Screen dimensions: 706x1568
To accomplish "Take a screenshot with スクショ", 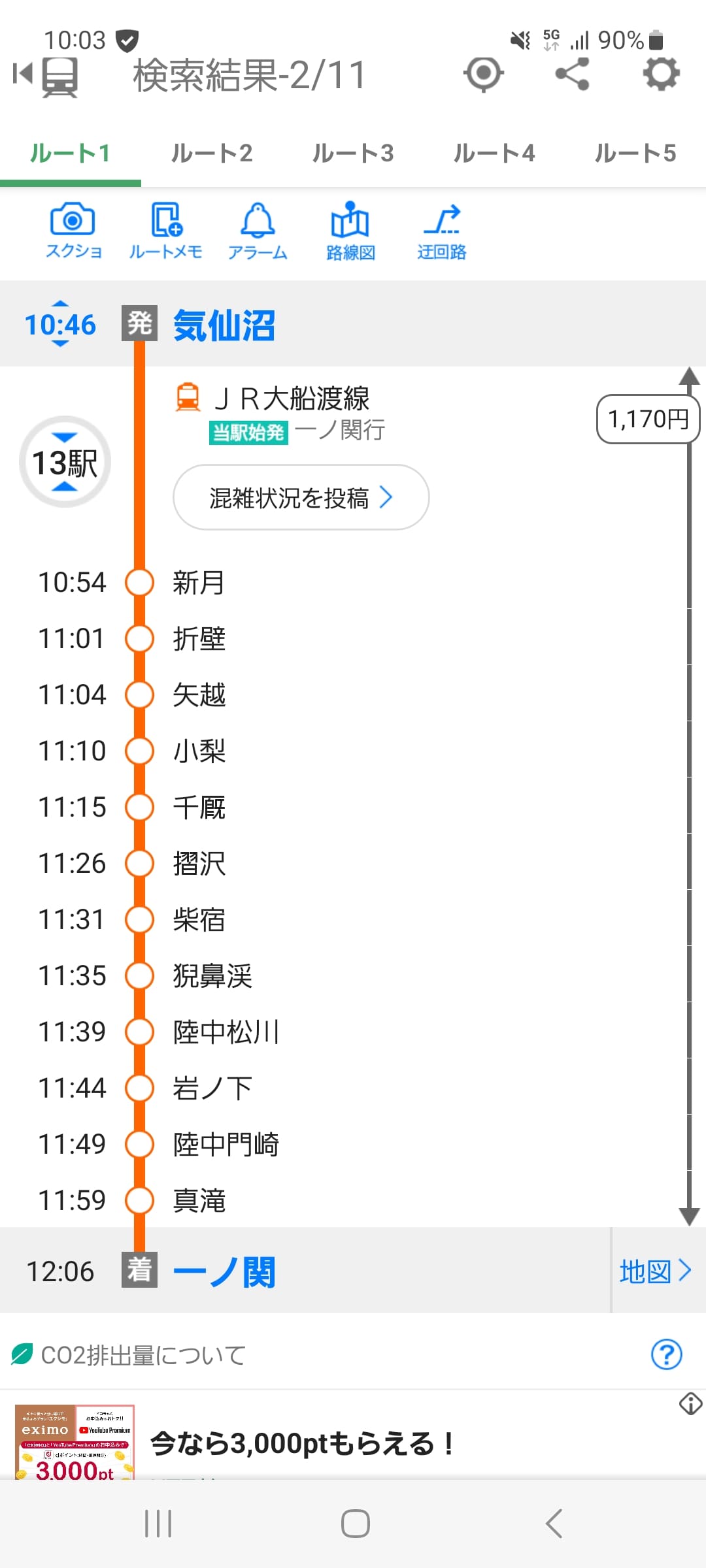I will pyautogui.click(x=73, y=231).
